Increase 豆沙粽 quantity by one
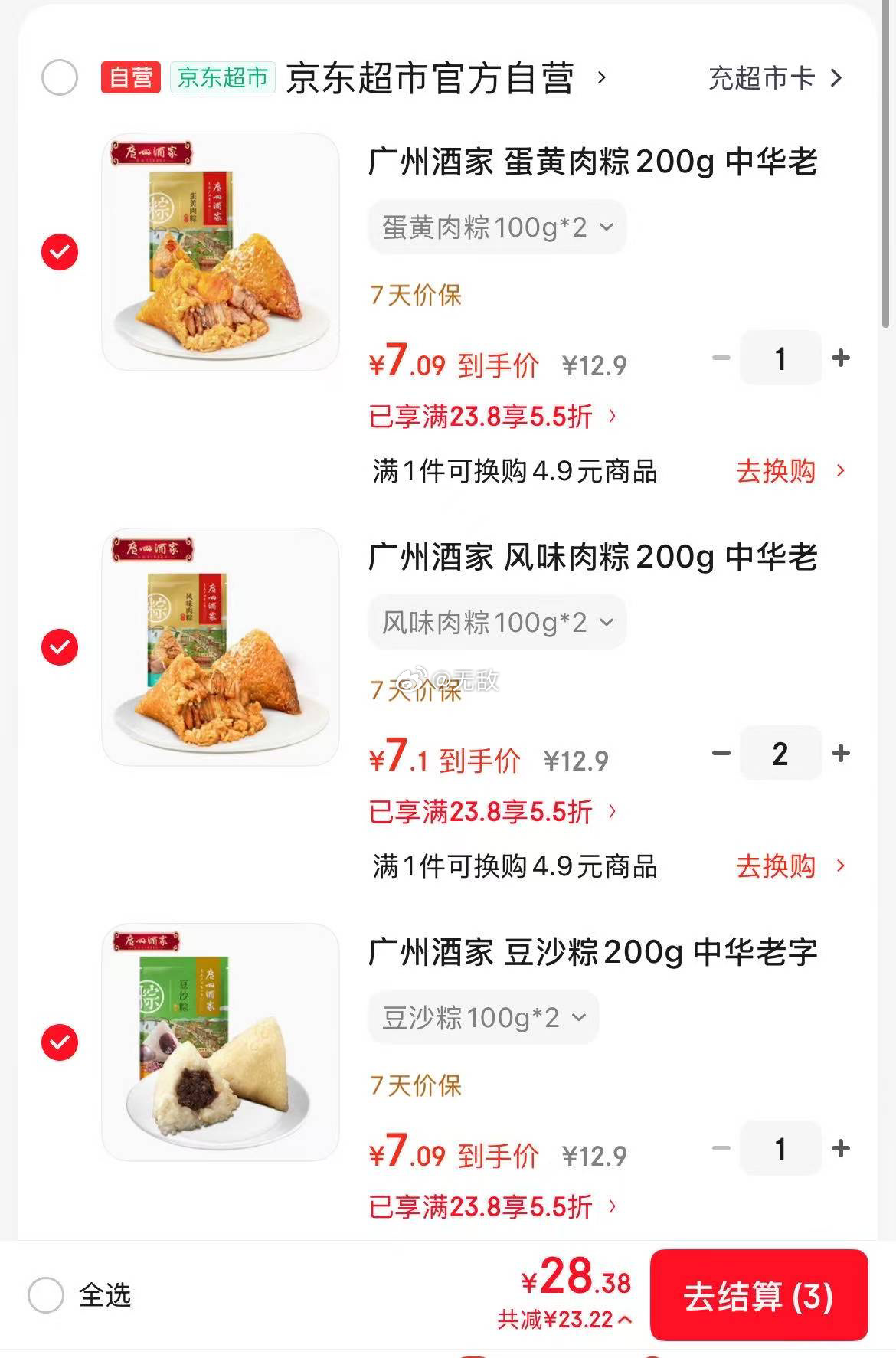 841,1149
